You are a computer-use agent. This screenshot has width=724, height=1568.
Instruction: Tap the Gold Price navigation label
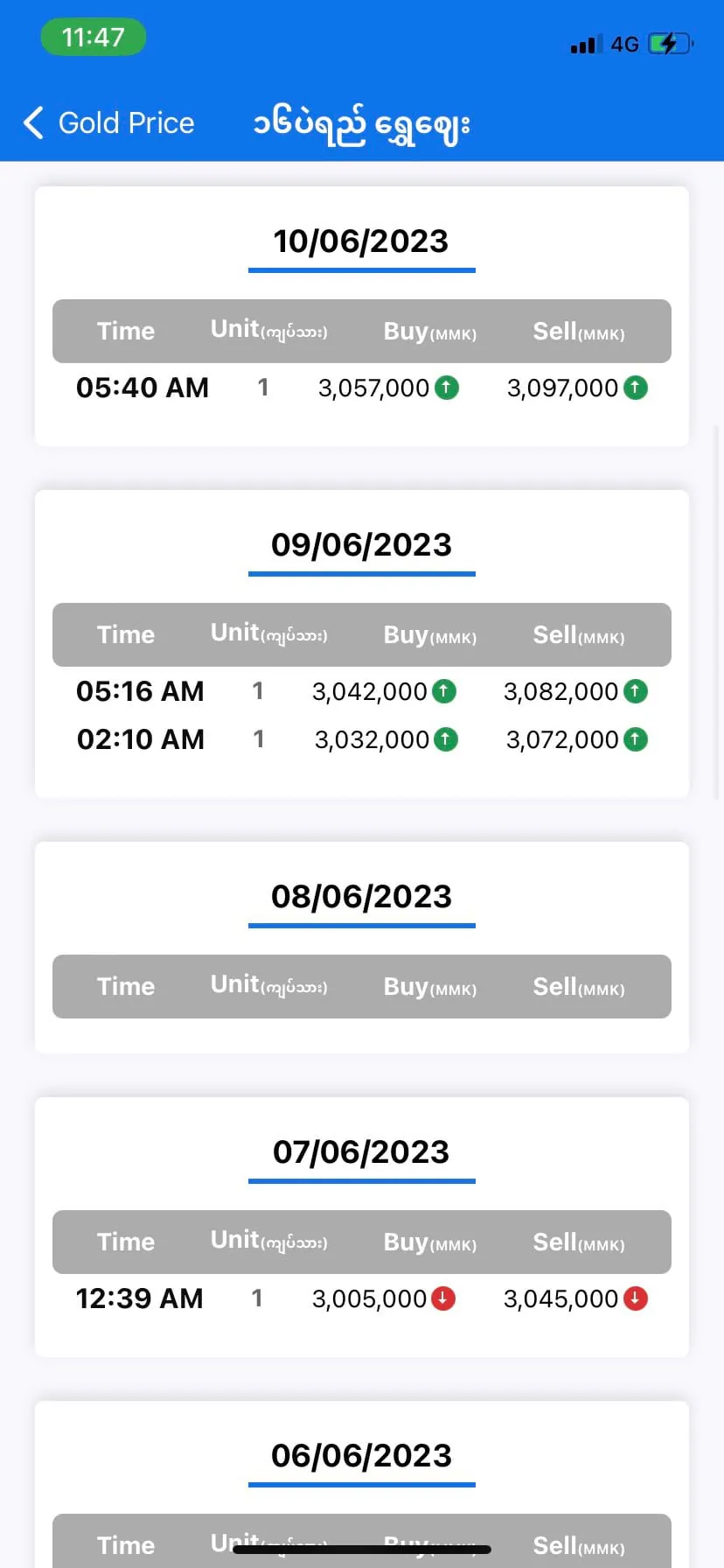[126, 123]
